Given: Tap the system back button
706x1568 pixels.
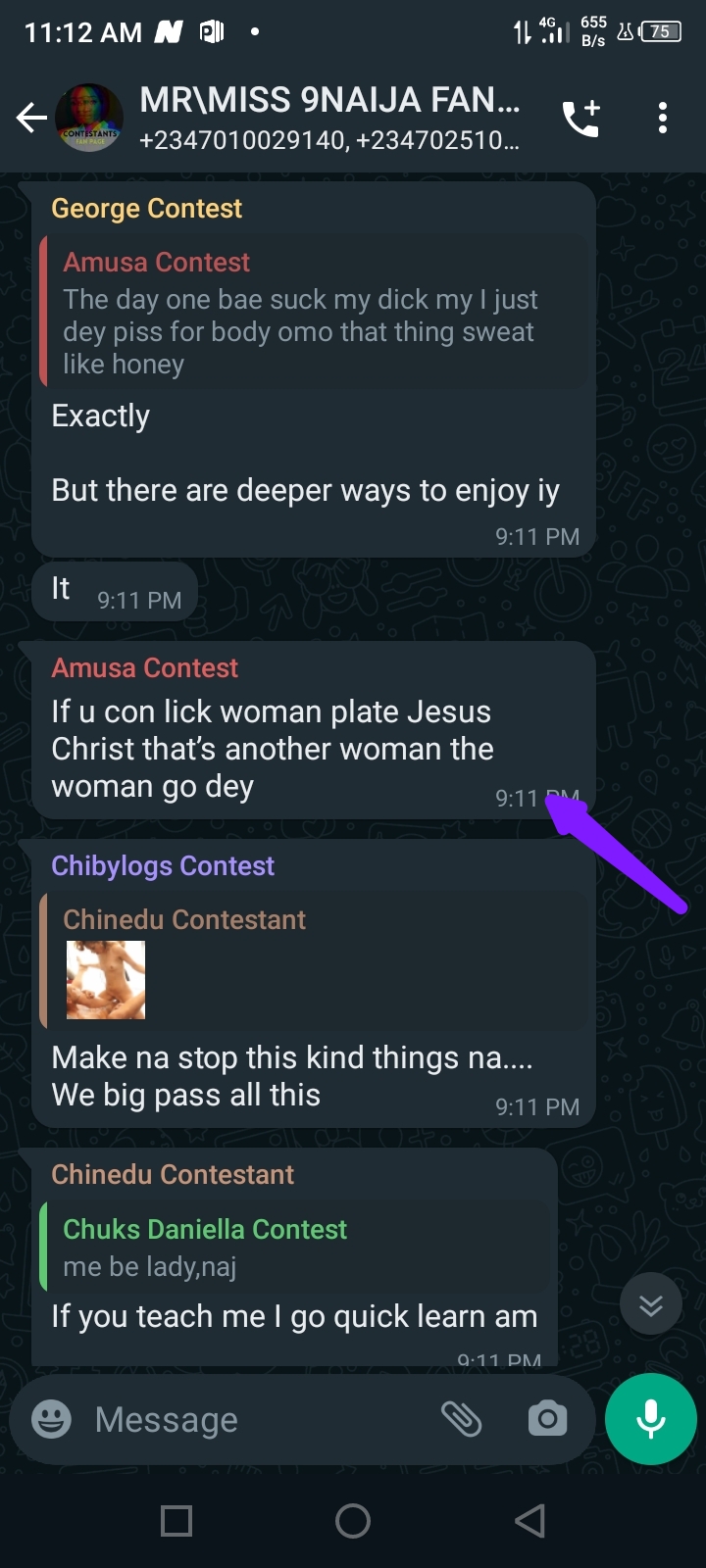Looking at the screenshot, I should [x=529, y=1521].
